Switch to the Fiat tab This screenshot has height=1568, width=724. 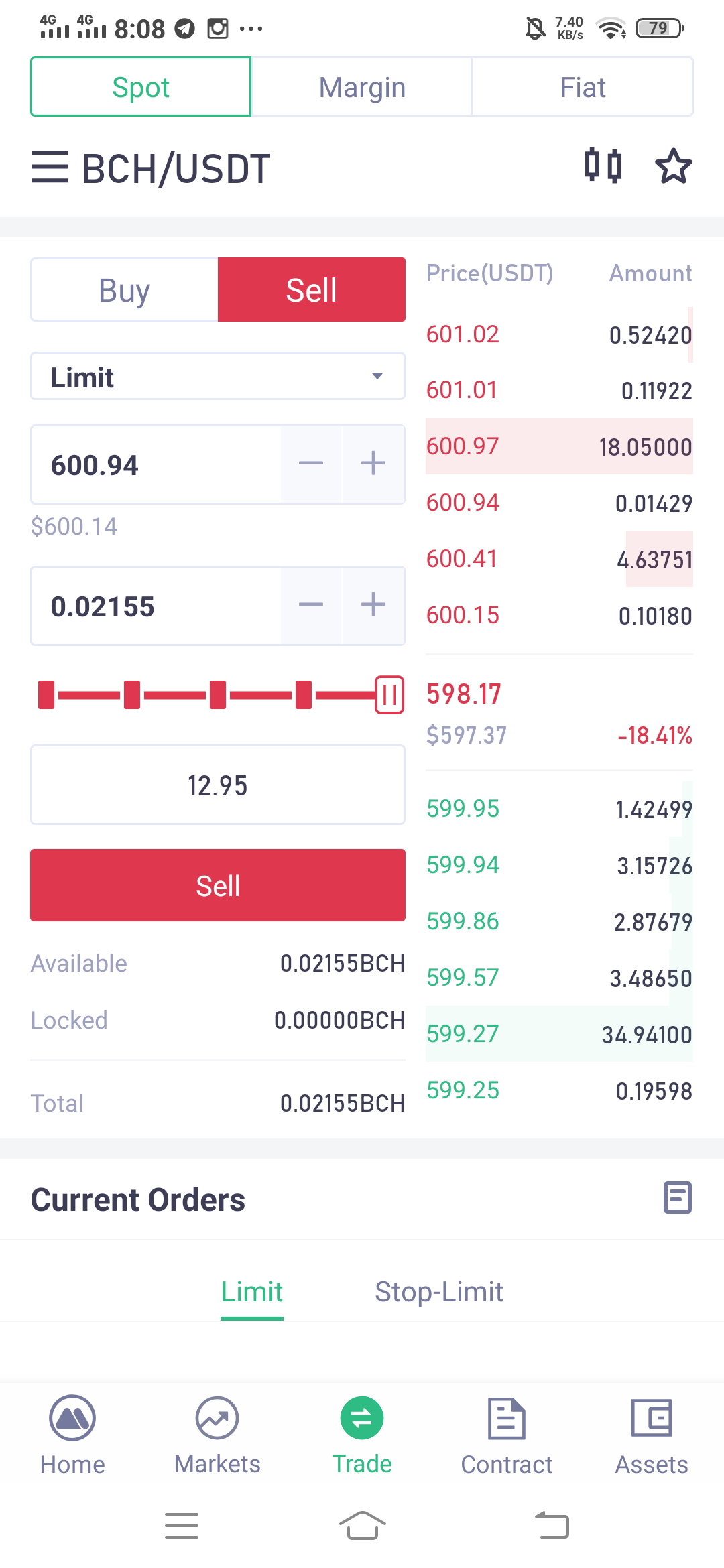(583, 87)
